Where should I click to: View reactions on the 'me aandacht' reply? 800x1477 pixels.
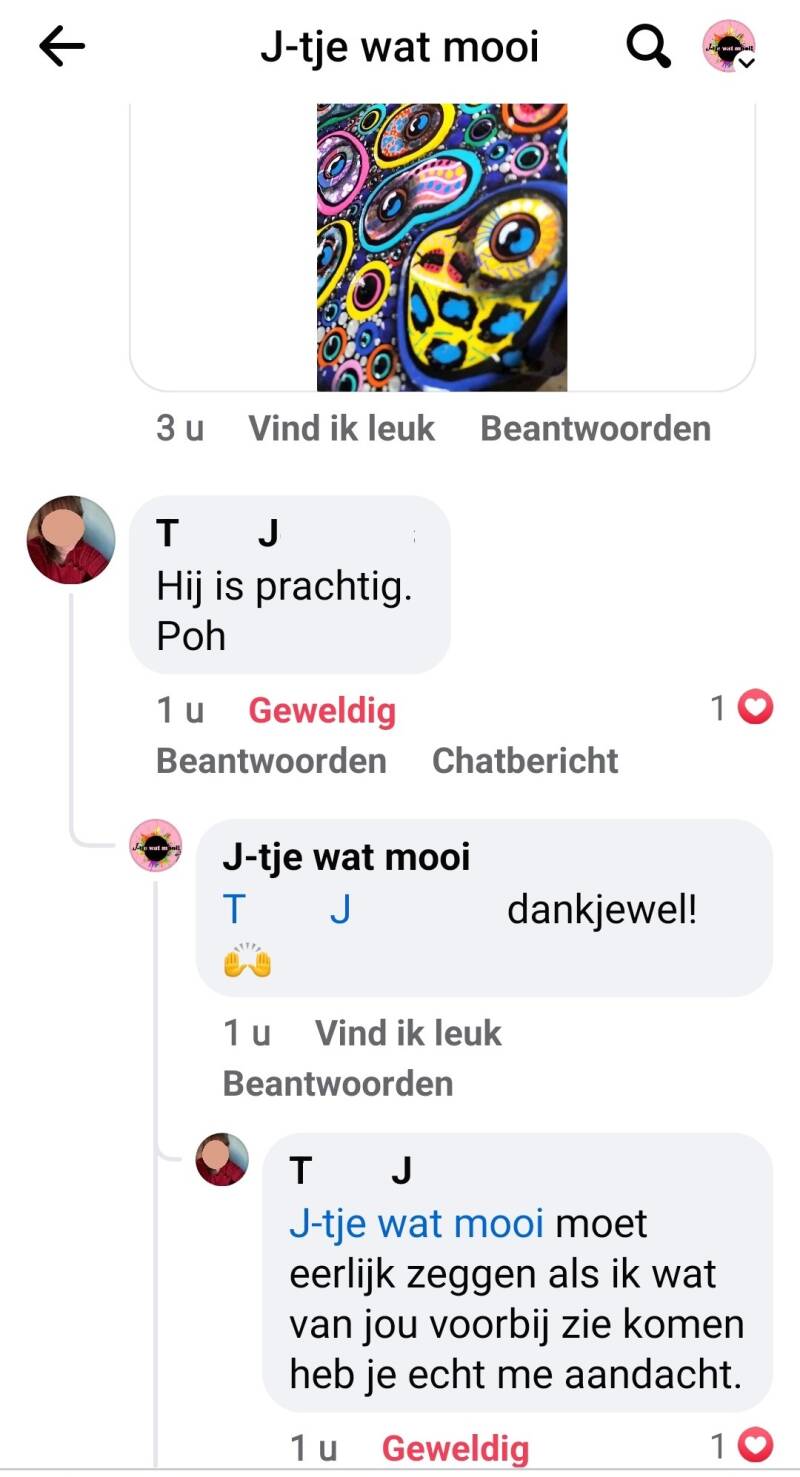click(742, 1446)
